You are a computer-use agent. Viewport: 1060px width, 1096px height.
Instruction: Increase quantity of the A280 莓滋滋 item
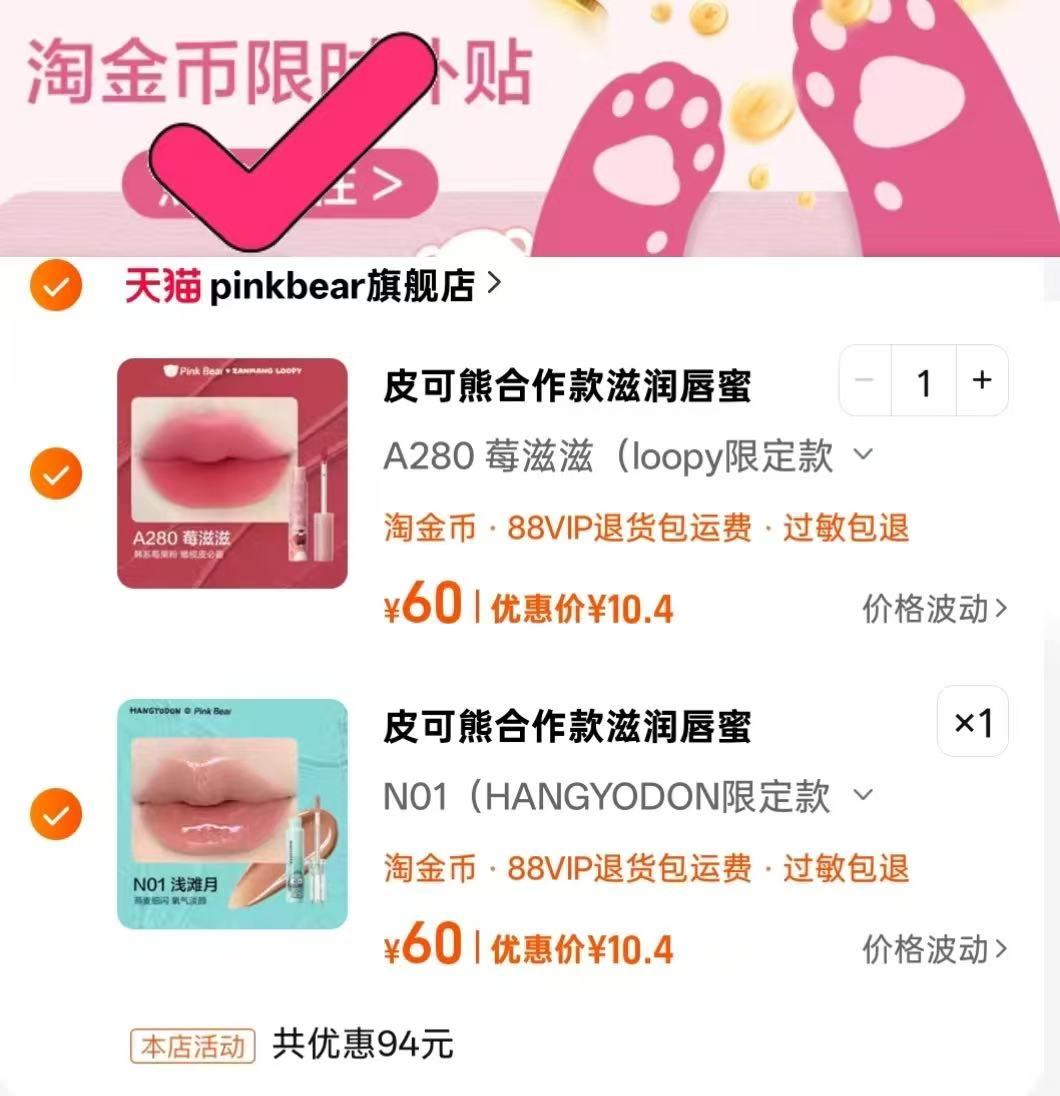pyautogui.click(x=982, y=381)
